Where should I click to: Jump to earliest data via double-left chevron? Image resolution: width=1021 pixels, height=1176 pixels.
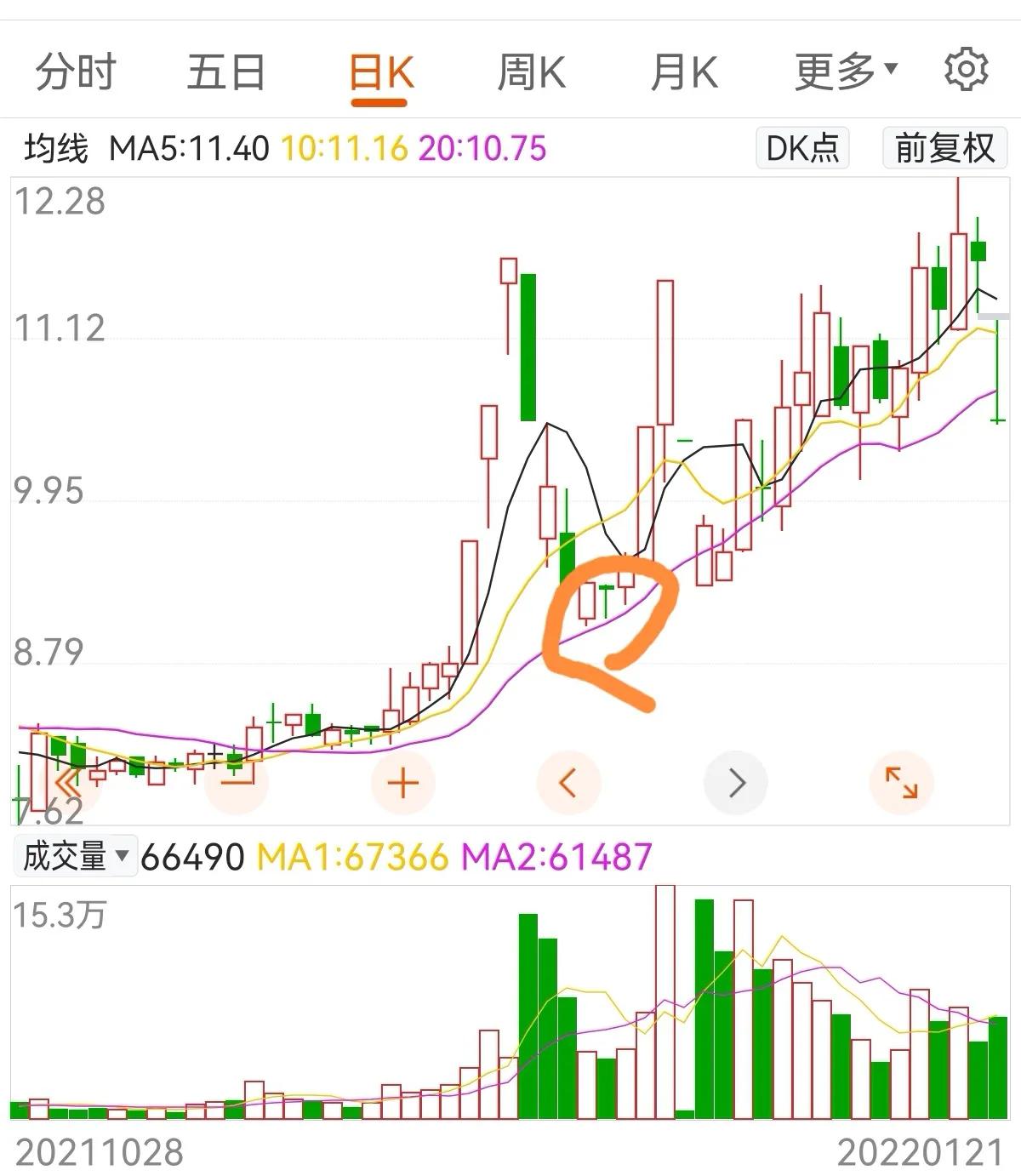pos(68,783)
